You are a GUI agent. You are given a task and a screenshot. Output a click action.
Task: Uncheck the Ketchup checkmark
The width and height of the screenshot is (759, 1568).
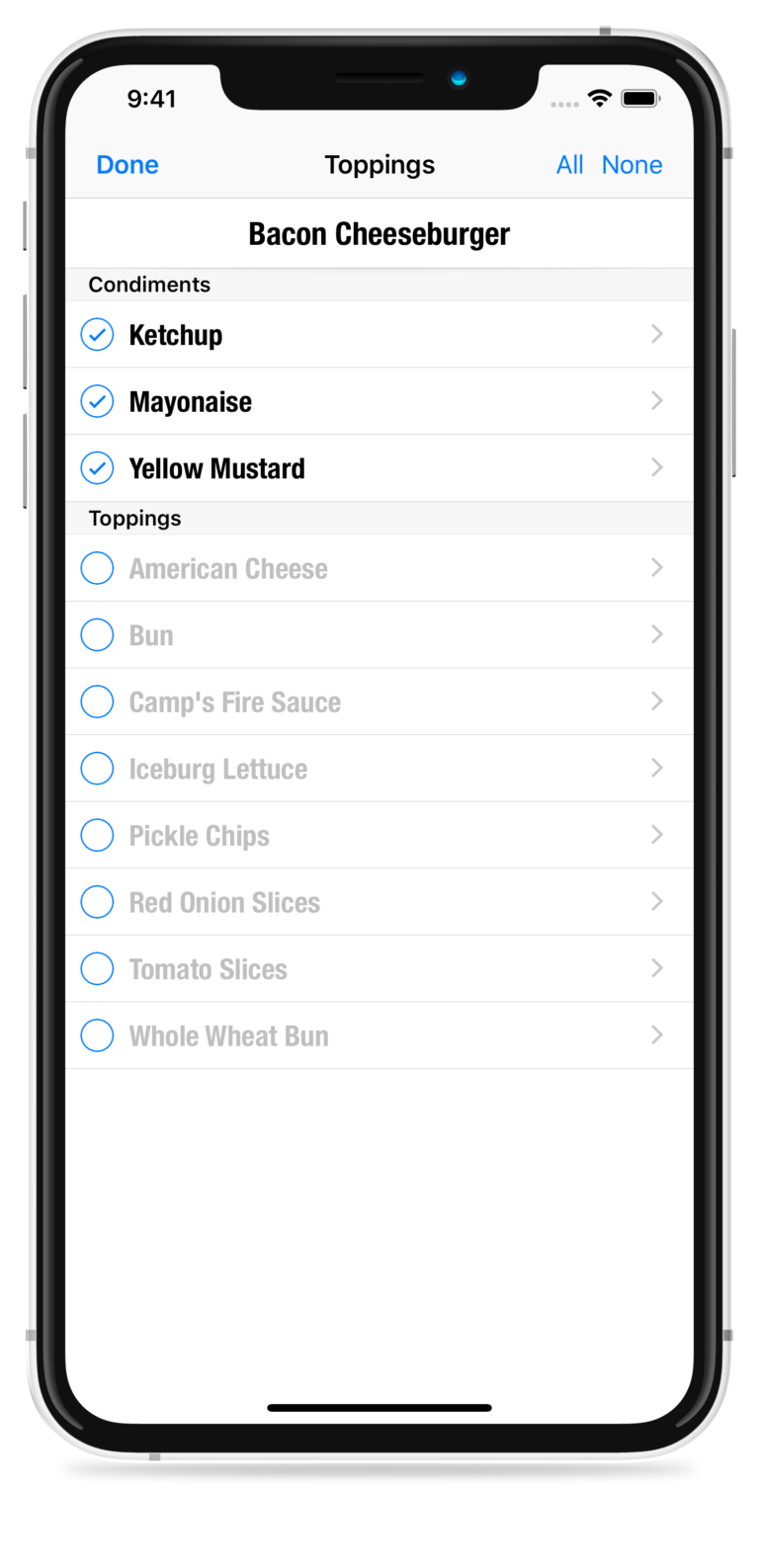tap(97, 335)
